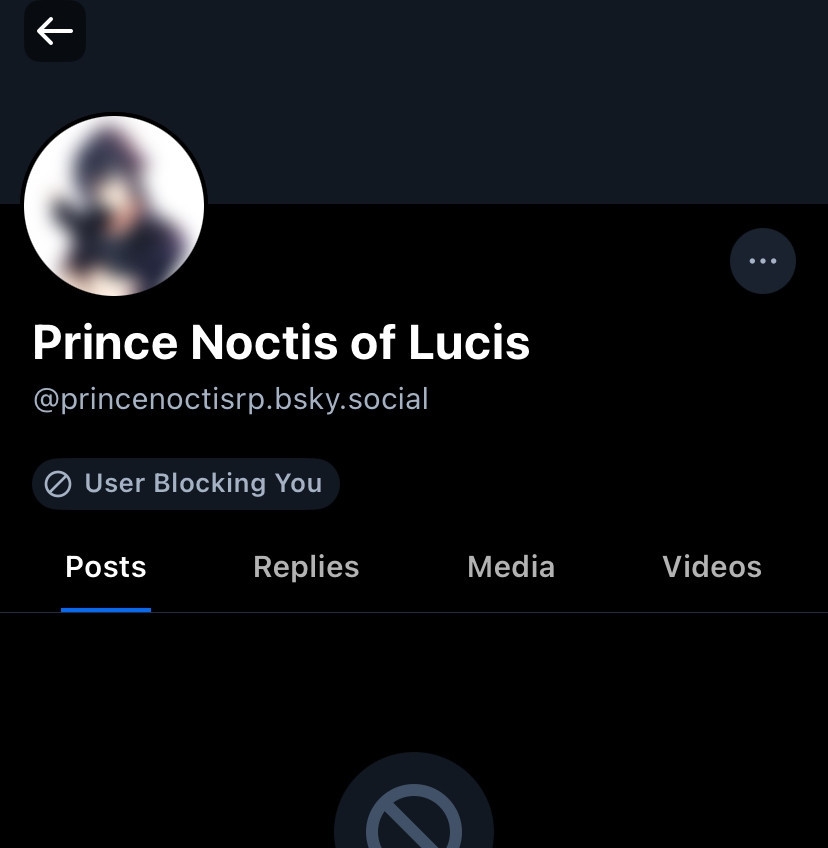The image size is (828, 848).
Task: Go back using the arrow icon
Action: point(55,32)
